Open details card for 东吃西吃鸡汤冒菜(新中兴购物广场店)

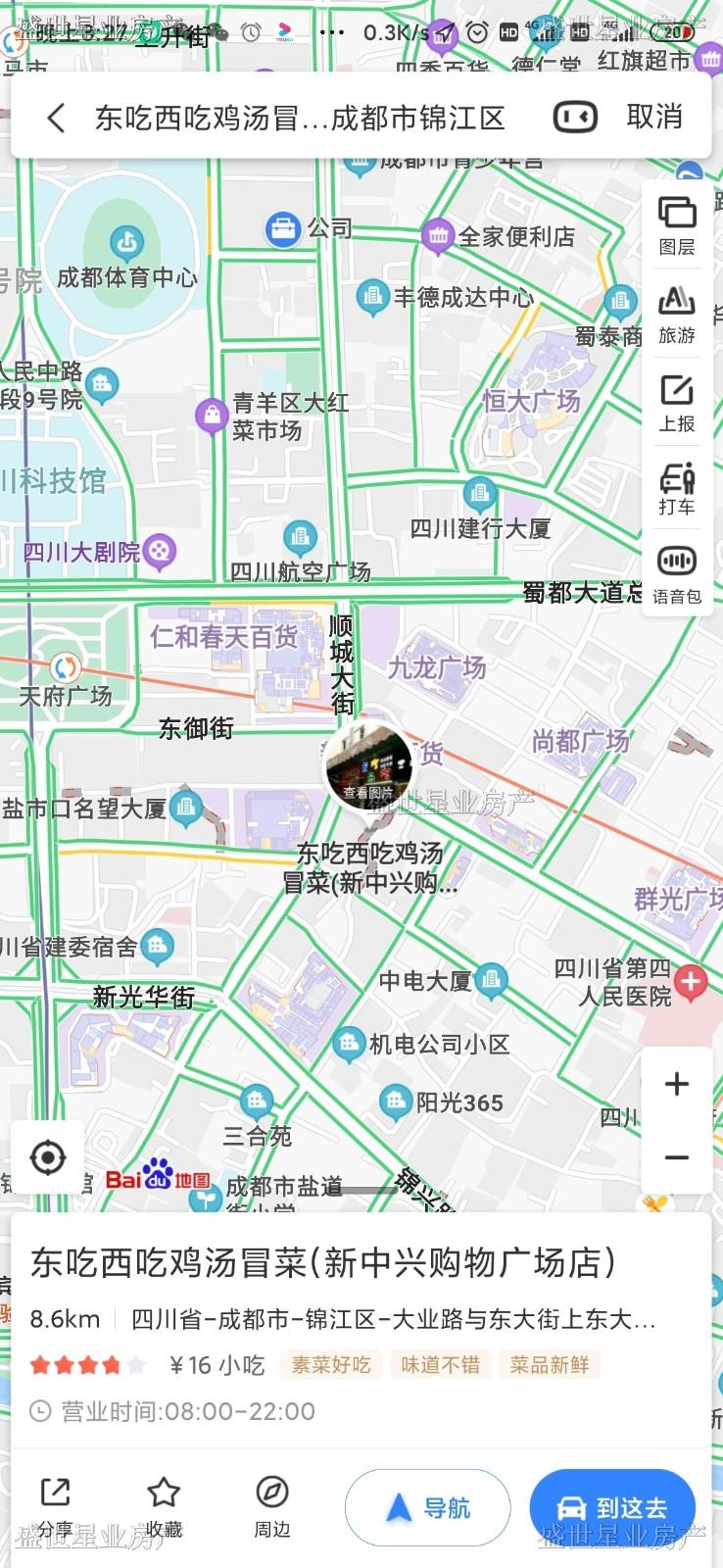pyautogui.click(x=323, y=1263)
